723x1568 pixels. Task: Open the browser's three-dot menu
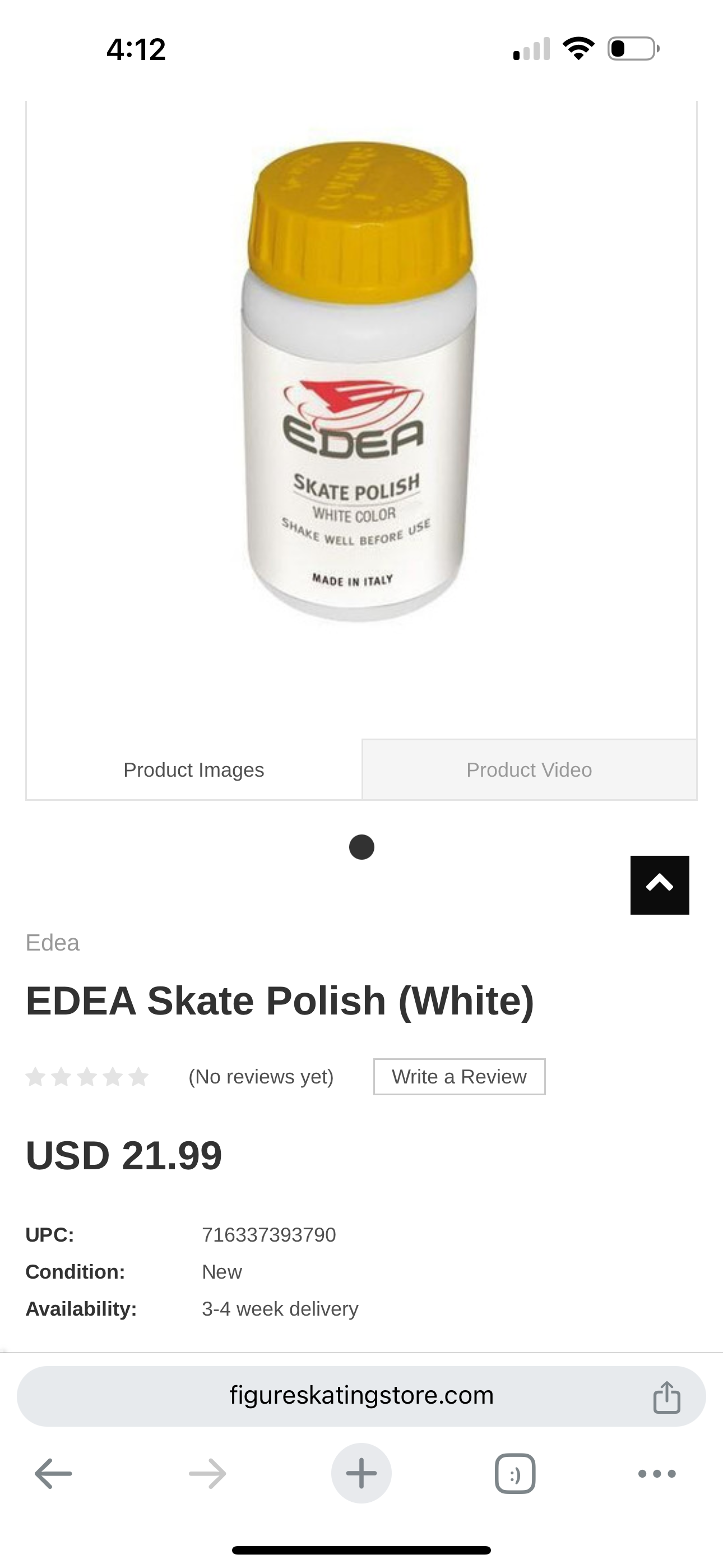(x=657, y=1473)
